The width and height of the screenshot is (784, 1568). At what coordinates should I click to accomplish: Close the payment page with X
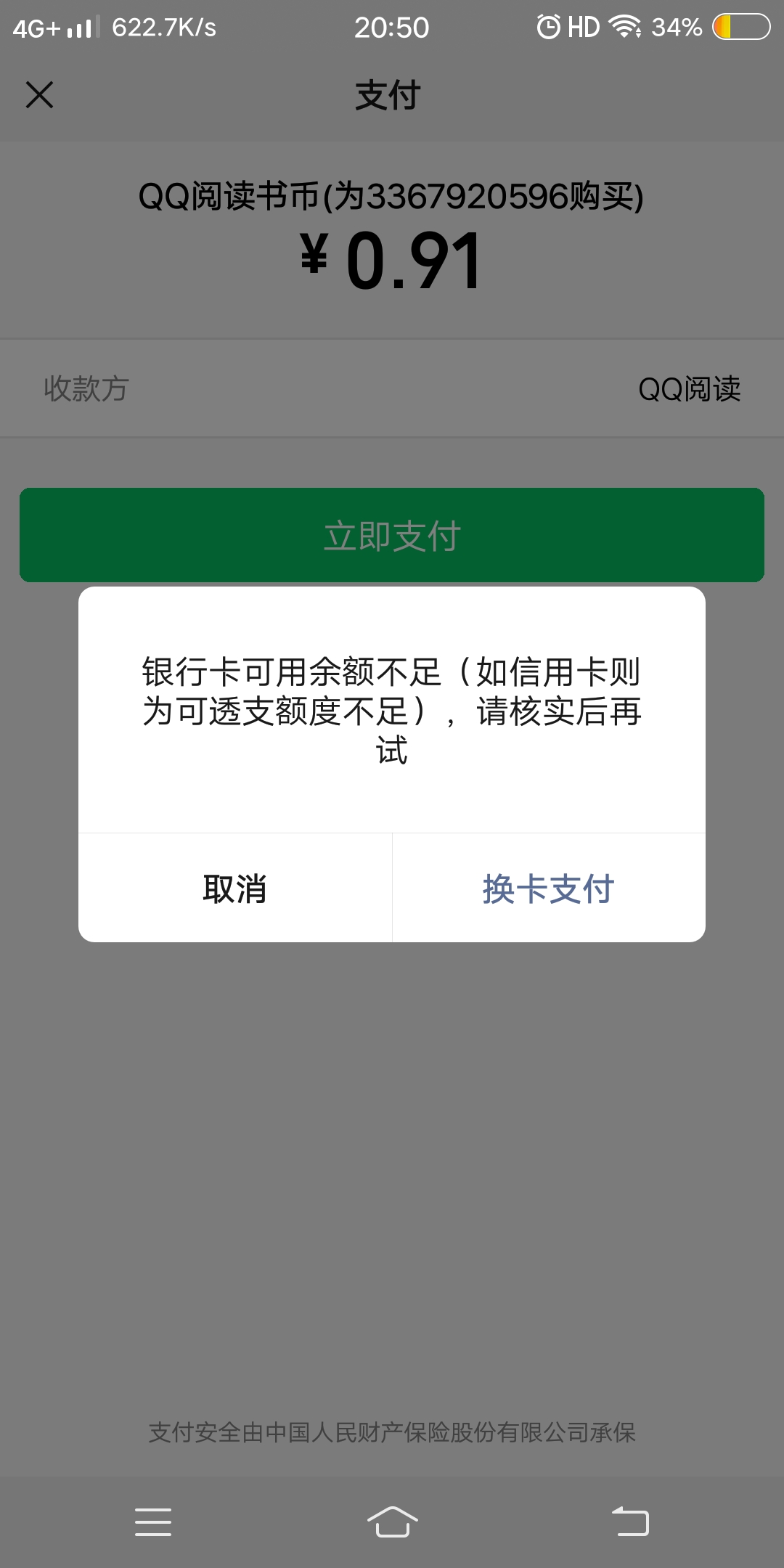click(39, 95)
